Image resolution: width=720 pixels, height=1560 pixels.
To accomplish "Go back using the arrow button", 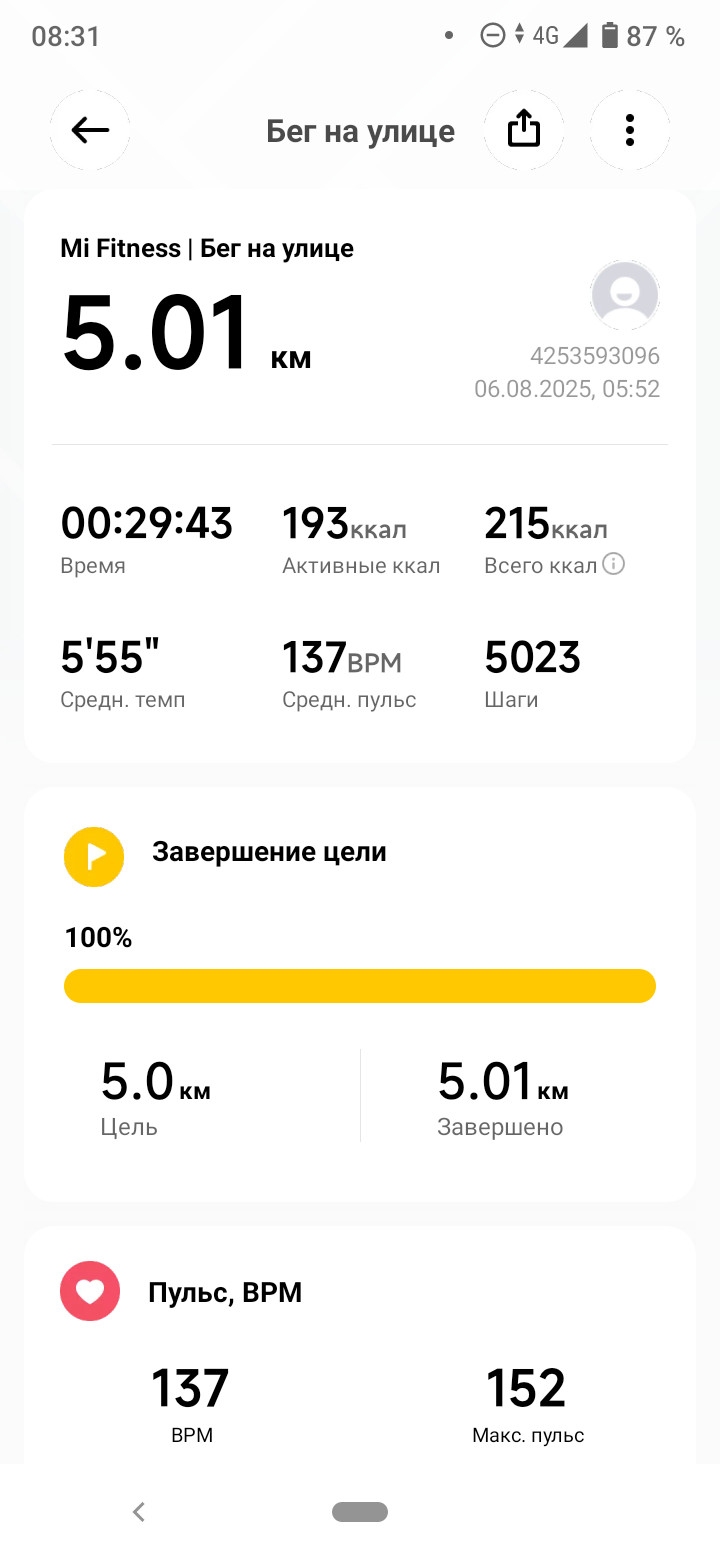I will (90, 130).
